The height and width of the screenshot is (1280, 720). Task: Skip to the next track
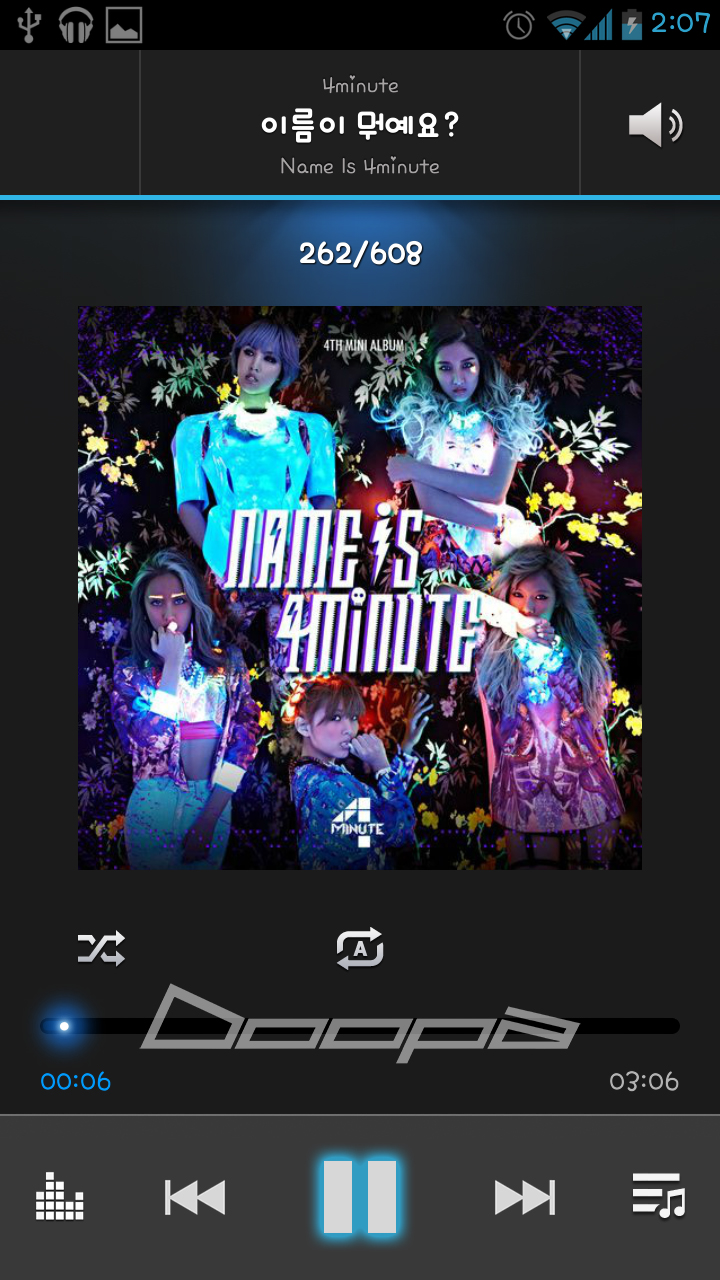(x=524, y=1197)
